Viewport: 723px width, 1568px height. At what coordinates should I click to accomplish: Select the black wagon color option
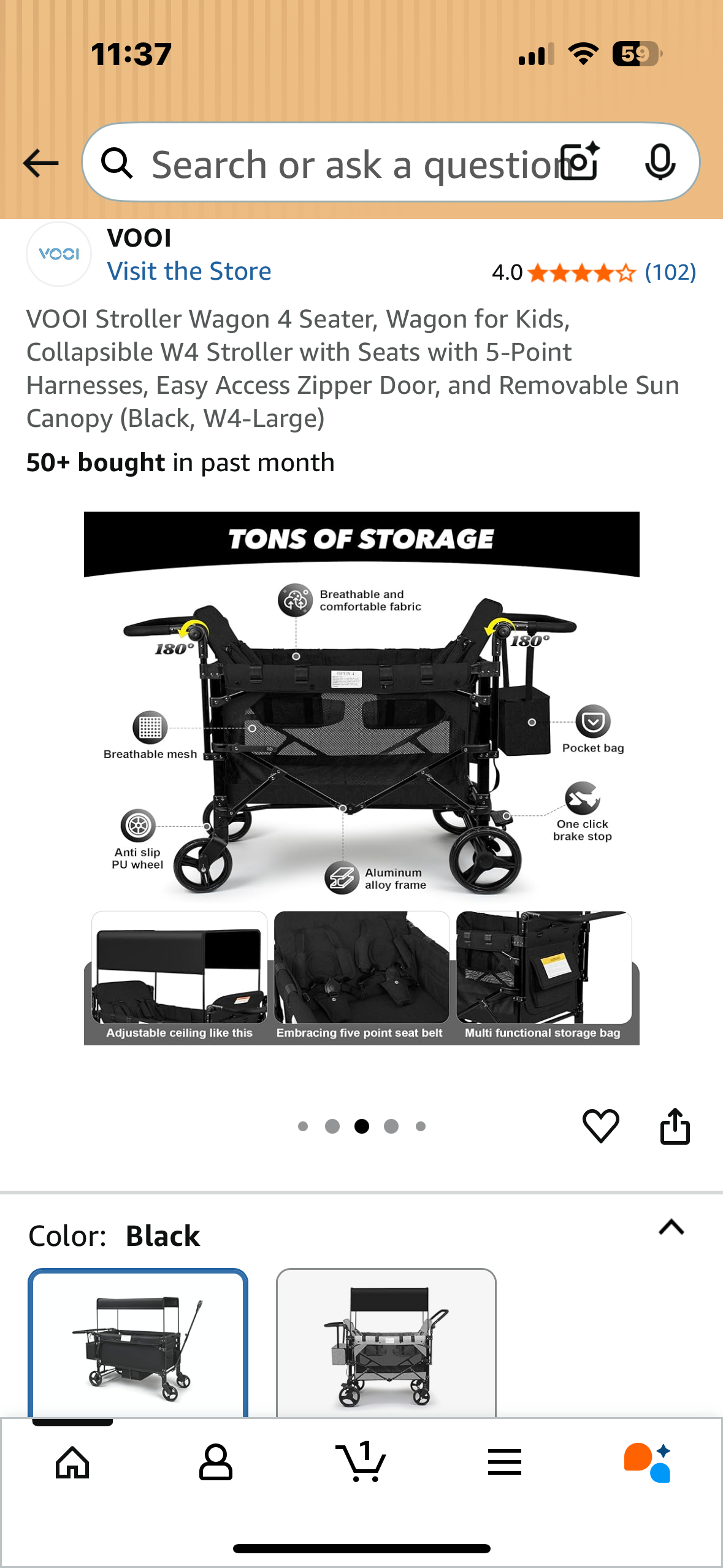point(138,1342)
